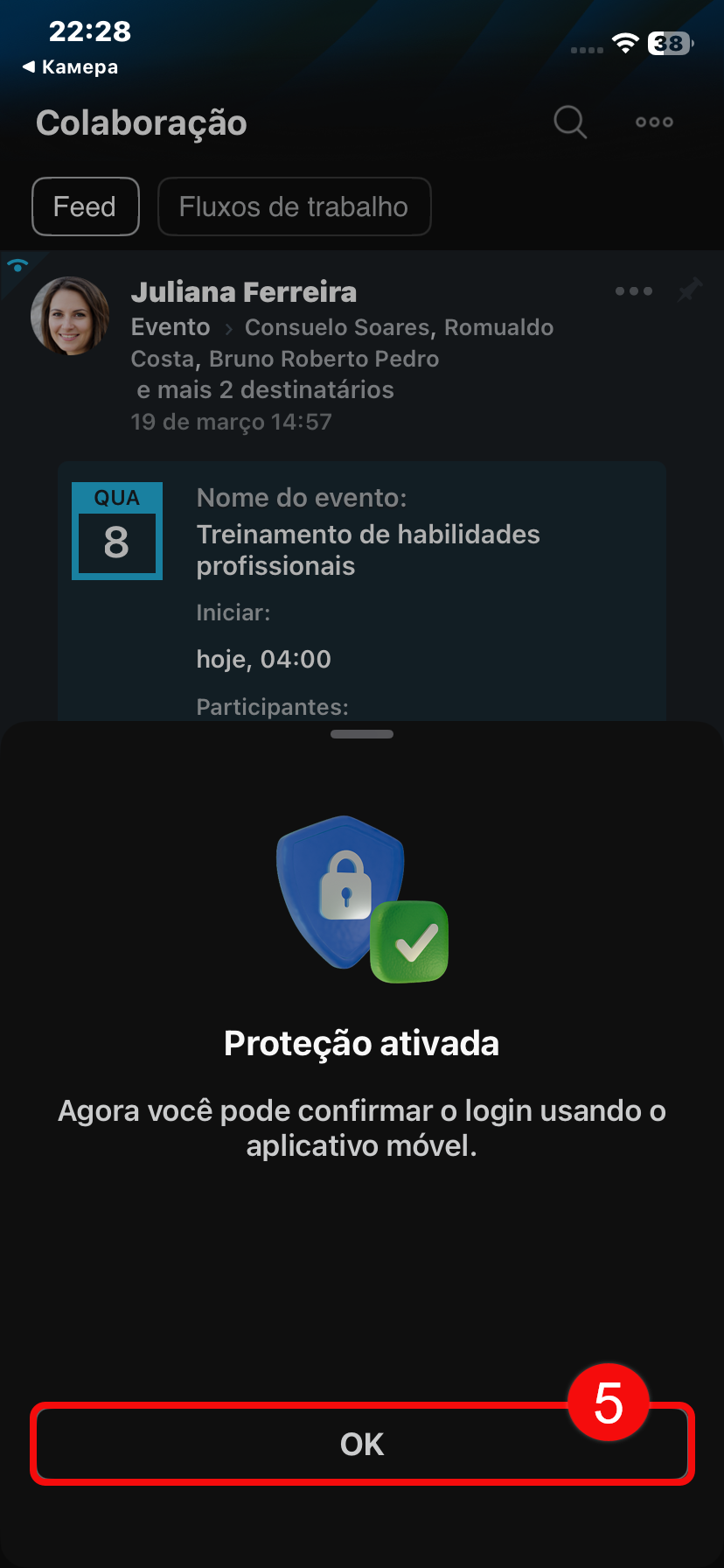This screenshot has width=724, height=1568.
Task: Pin Juliana Ferreira's event post
Action: click(x=690, y=290)
